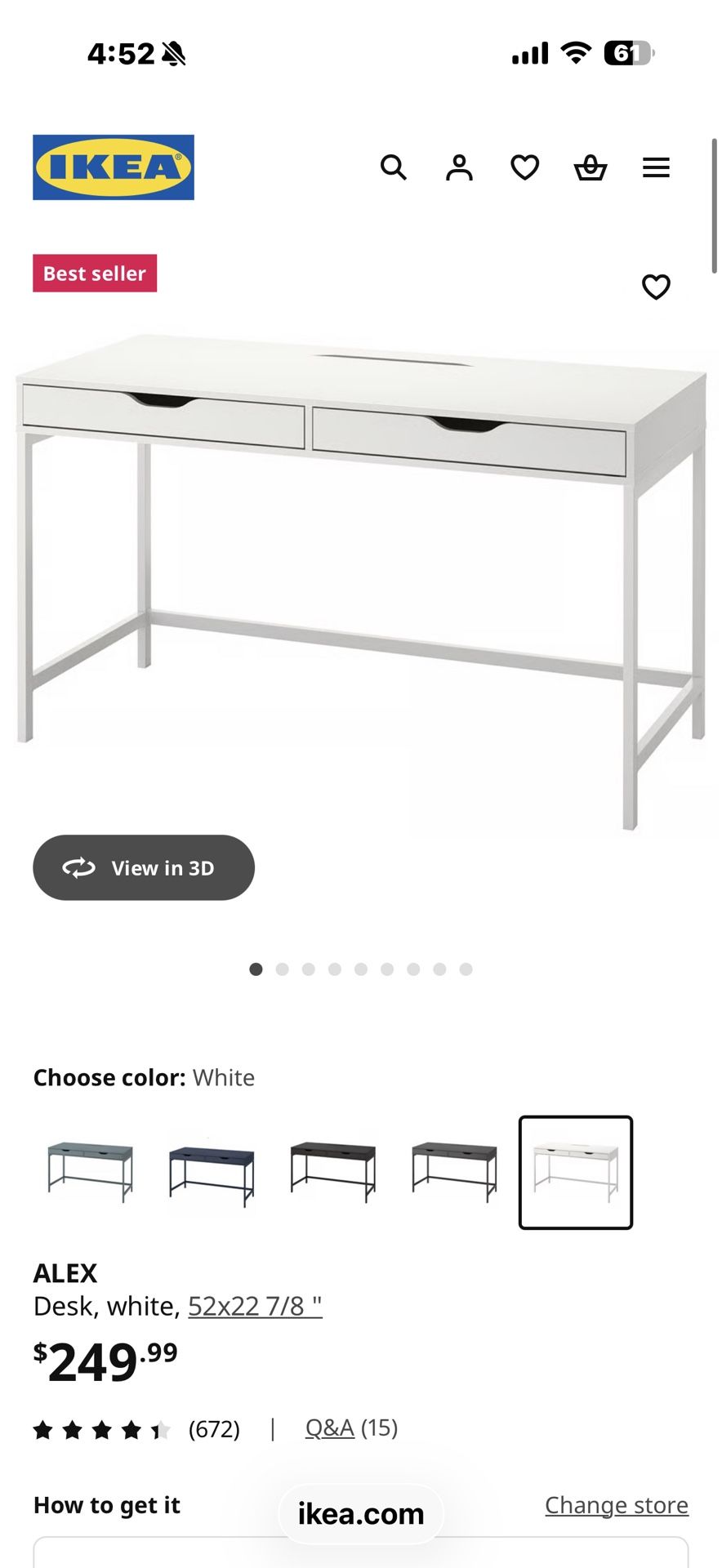Open the Q&A link
This screenshot has height=1568, width=722.
click(x=328, y=1428)
